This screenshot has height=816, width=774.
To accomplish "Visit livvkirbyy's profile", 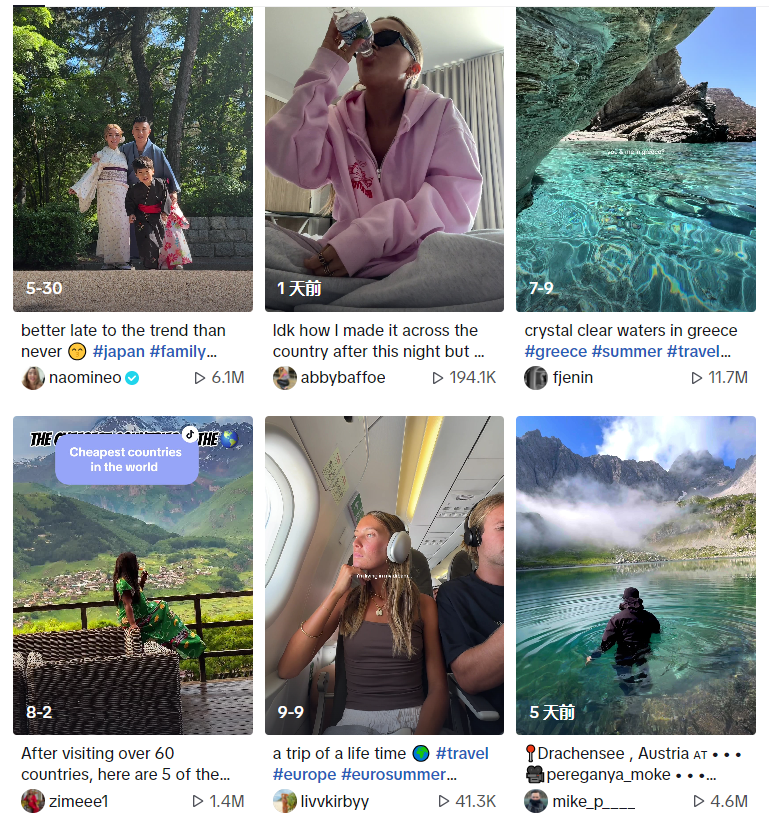I will 335,801.
